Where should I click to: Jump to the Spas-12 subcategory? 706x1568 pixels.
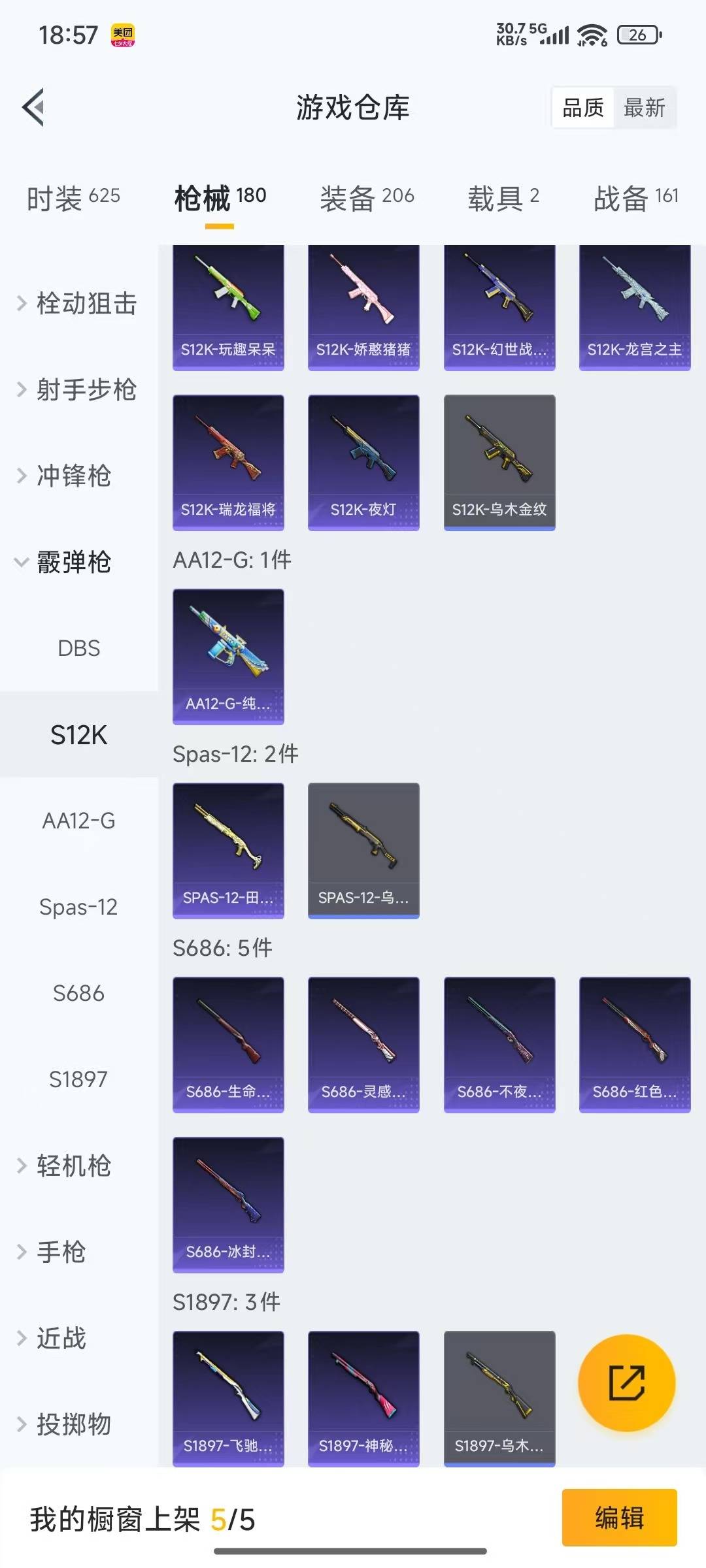(x=78, y=907)
